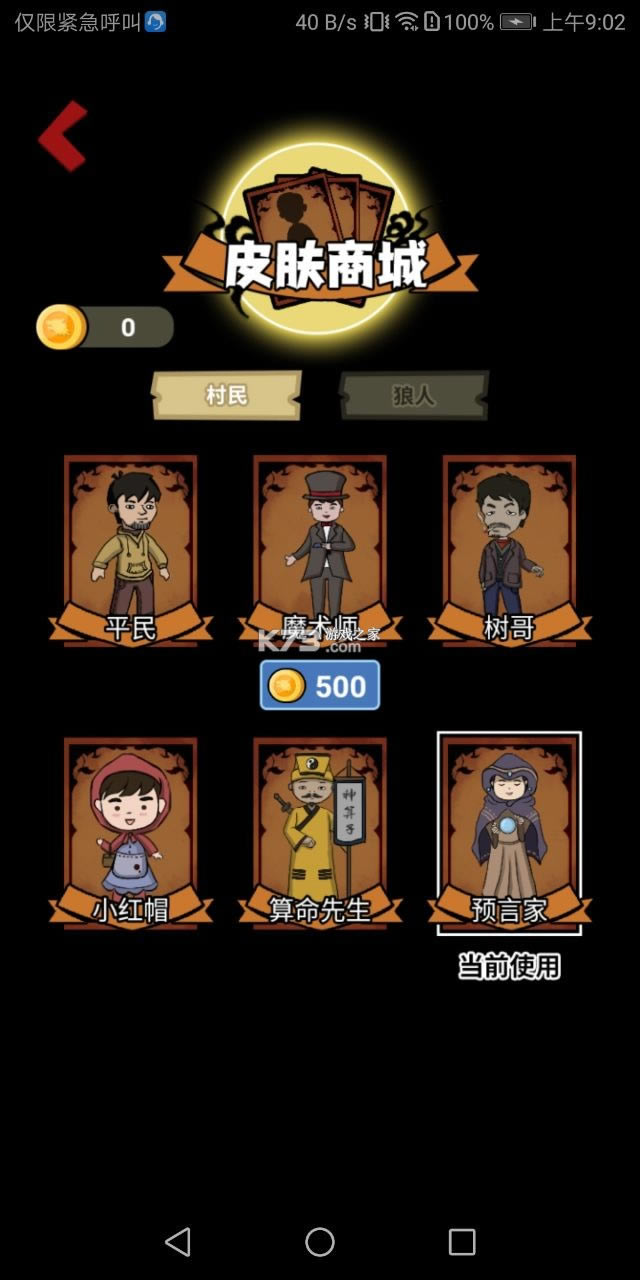Screen dimensions: 640x1280
Task: Tap the system home button
Action: (x=320, y=1241)
